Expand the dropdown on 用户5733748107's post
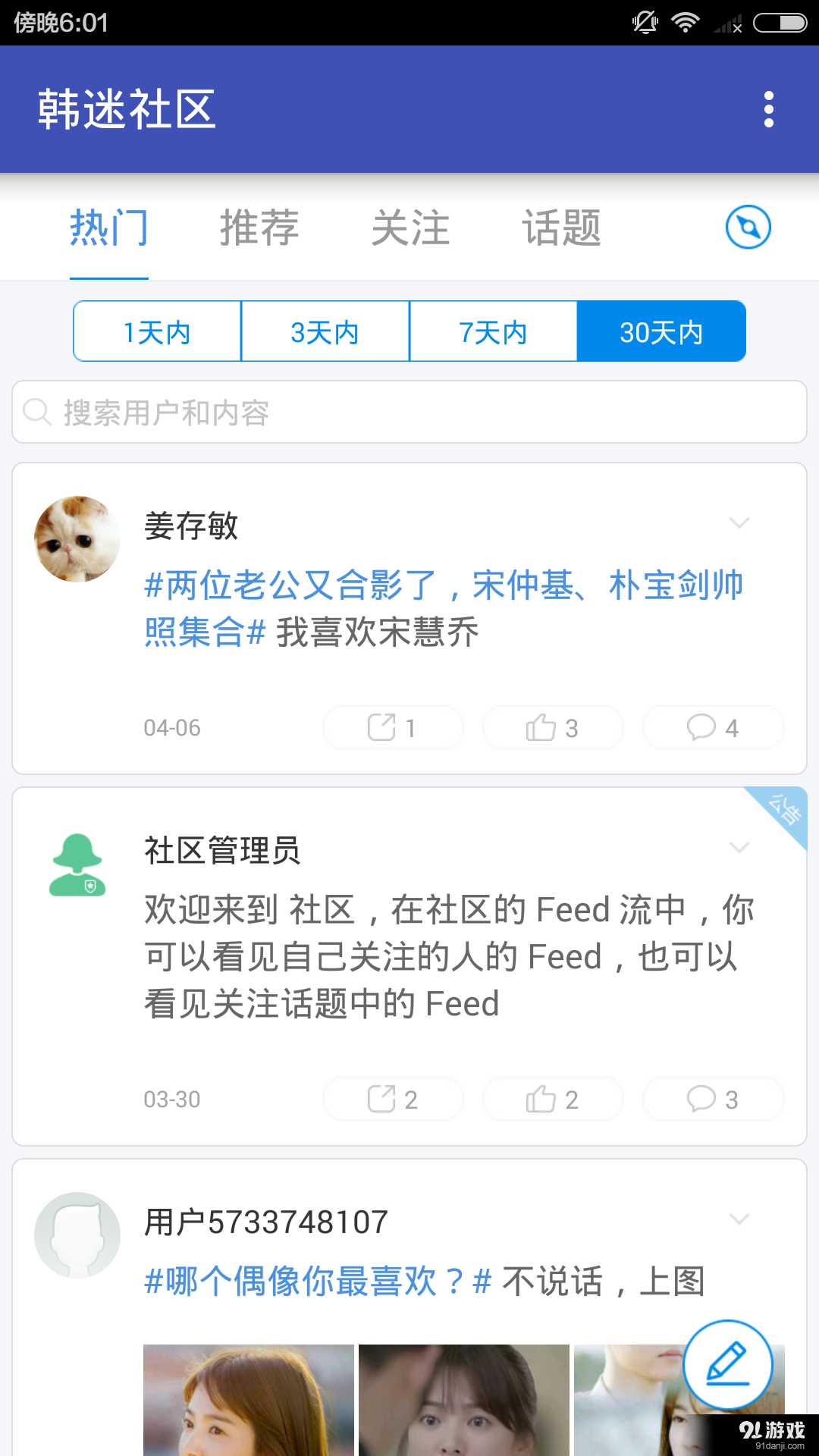The height and width of the screenshot is (1456, 819). pyautogui.click(x=739, y=1219)
